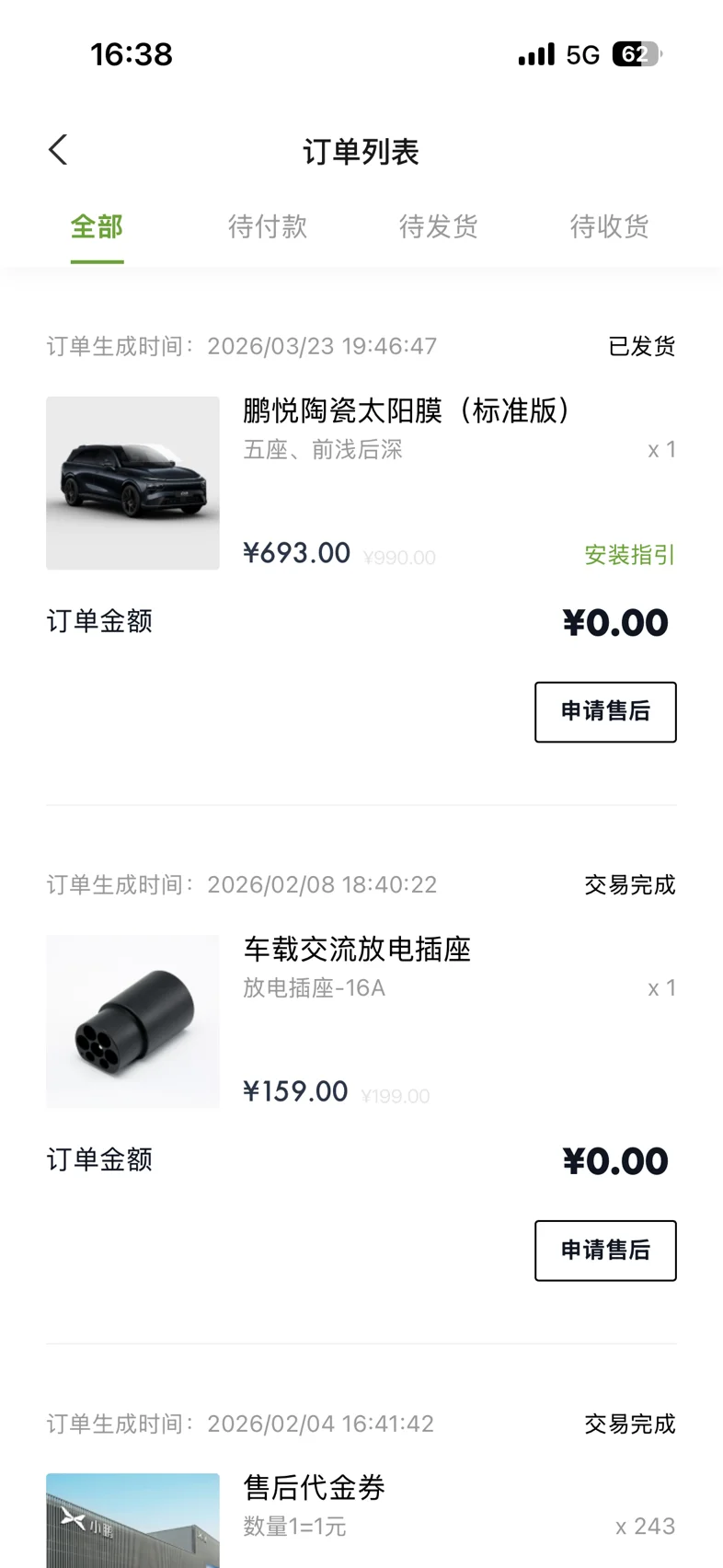Viewport: 723px width, 1568px height.
Task: Go back from the order list
Action: coord(58,150)
